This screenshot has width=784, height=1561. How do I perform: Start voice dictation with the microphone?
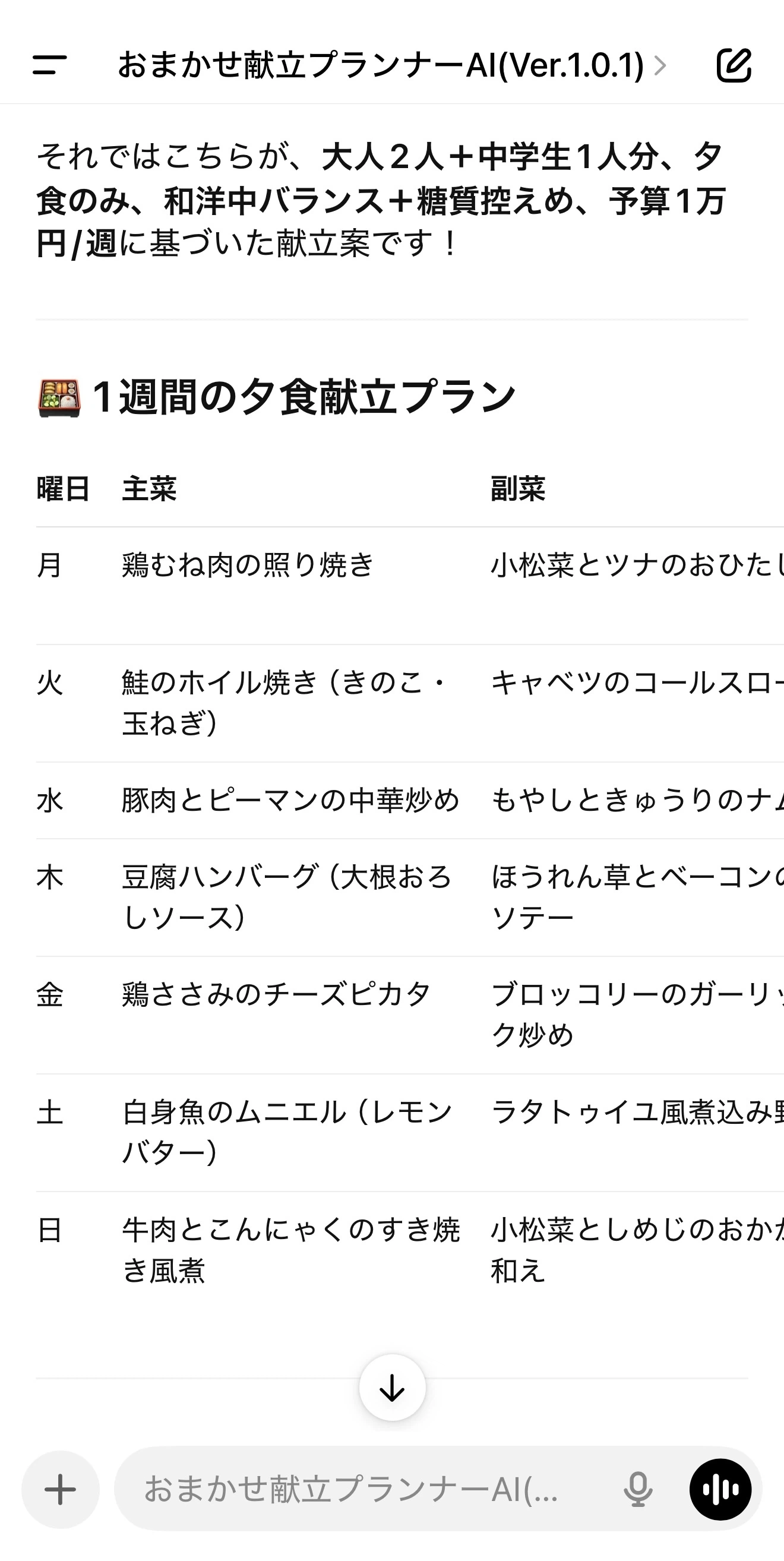638,1490
